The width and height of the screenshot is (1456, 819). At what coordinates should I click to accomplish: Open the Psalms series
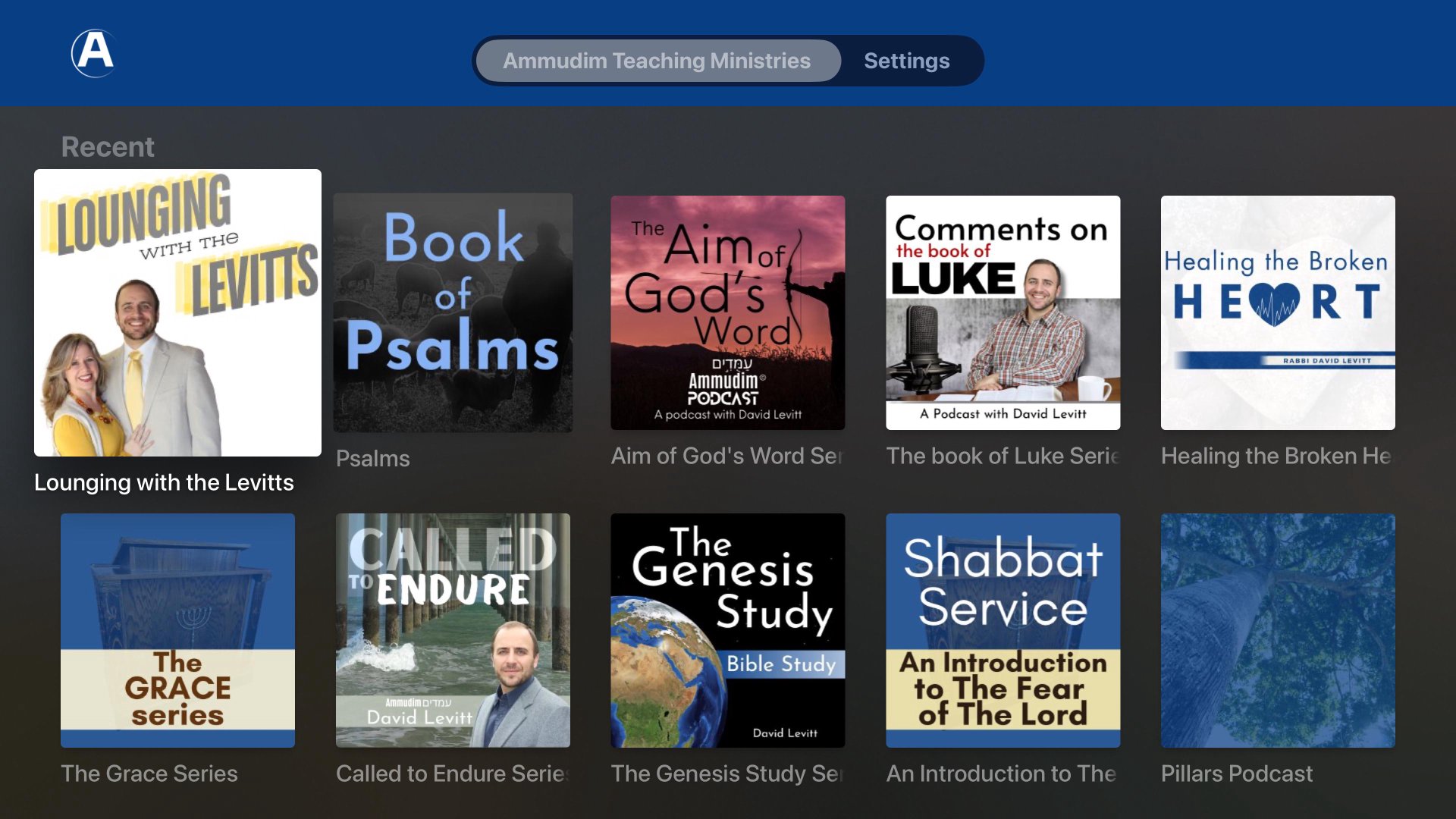tap(453, 312)
